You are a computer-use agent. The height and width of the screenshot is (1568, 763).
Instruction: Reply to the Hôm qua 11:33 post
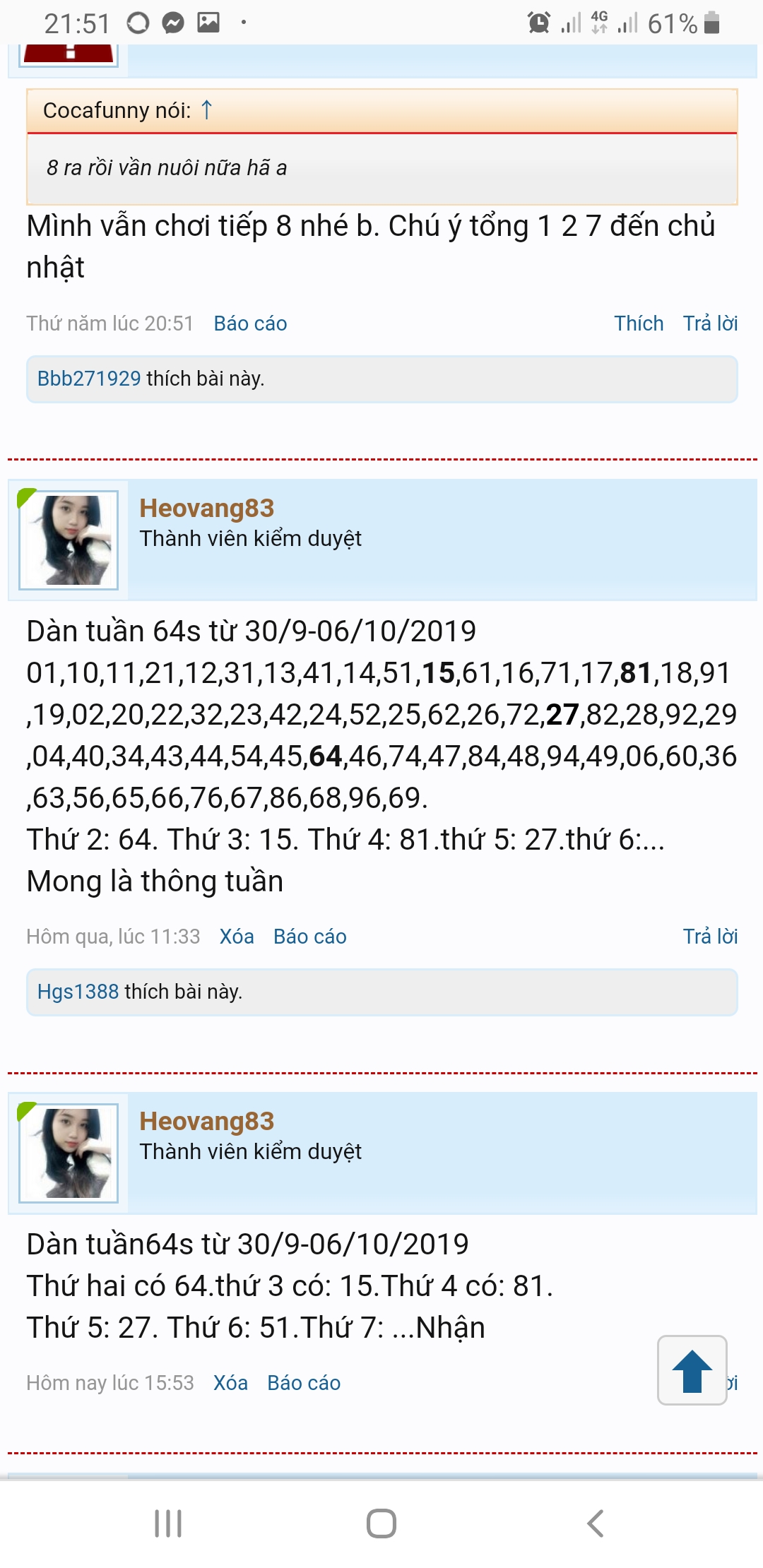(x=709, y=937)
